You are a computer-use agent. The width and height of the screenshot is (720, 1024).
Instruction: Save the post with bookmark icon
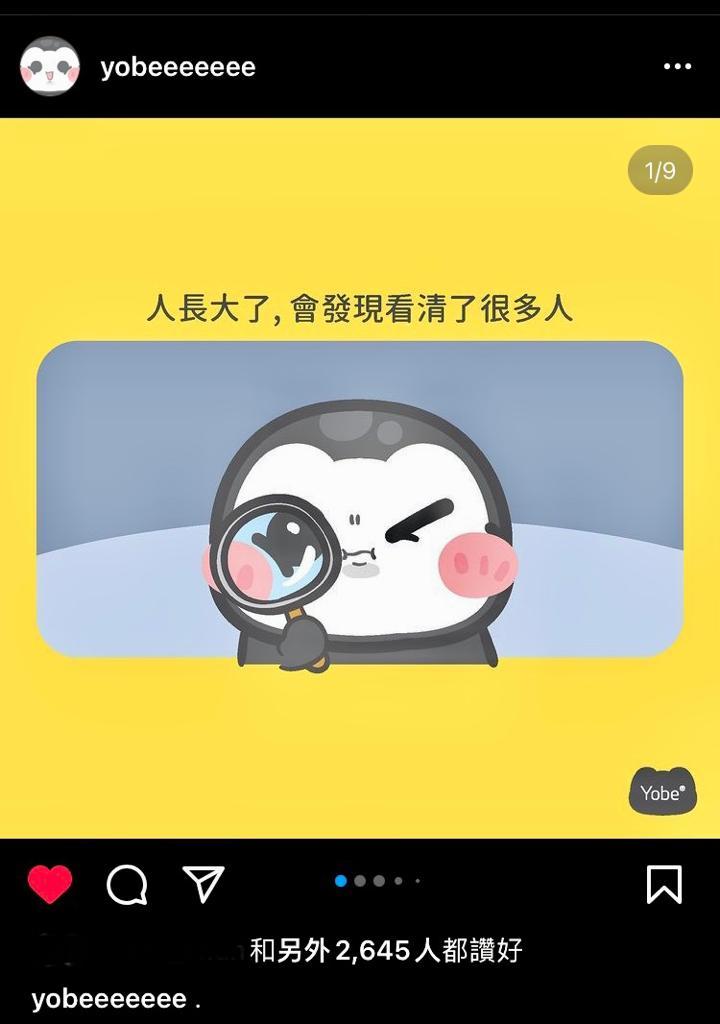[x=664, y=884]
